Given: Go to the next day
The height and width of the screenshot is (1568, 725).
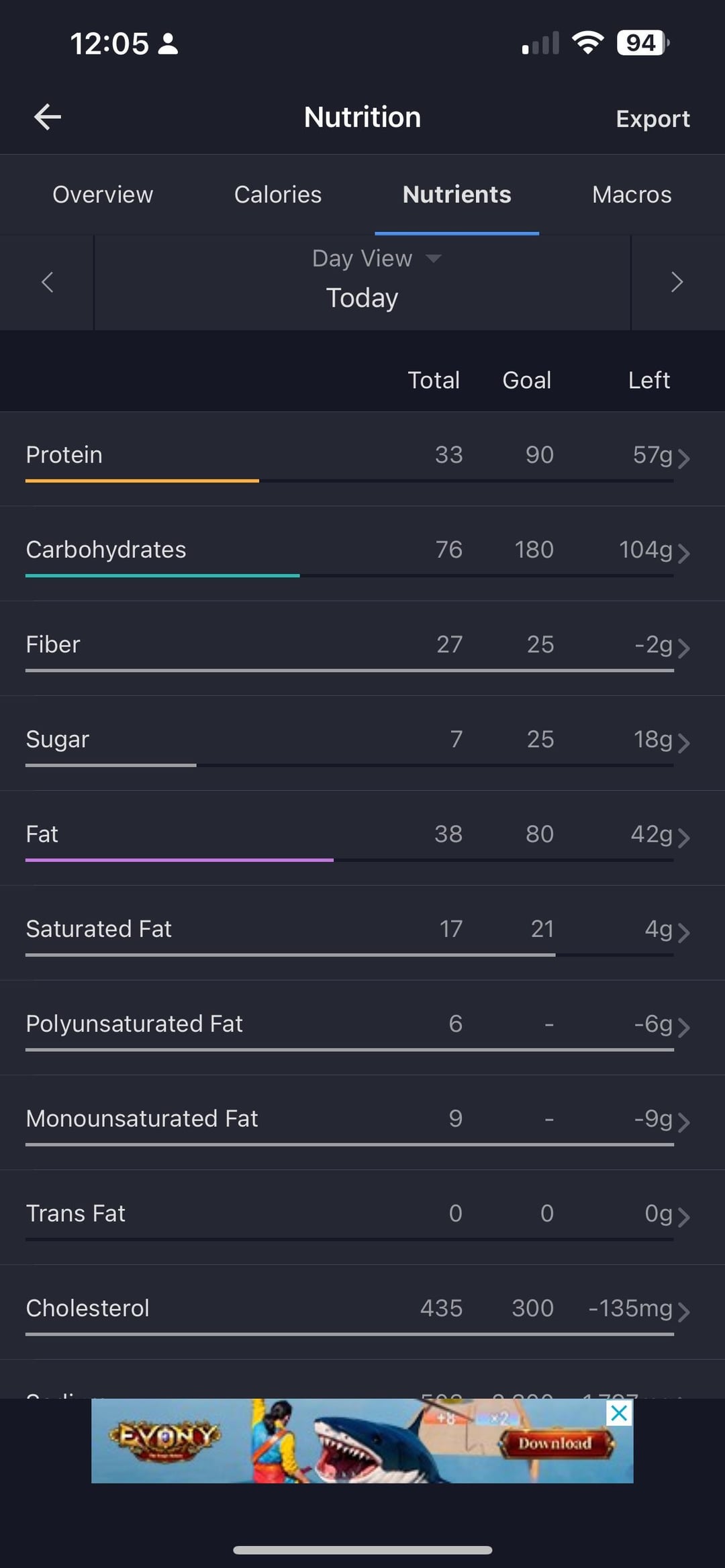Looking at the screenshot, I should pos(677,282).
